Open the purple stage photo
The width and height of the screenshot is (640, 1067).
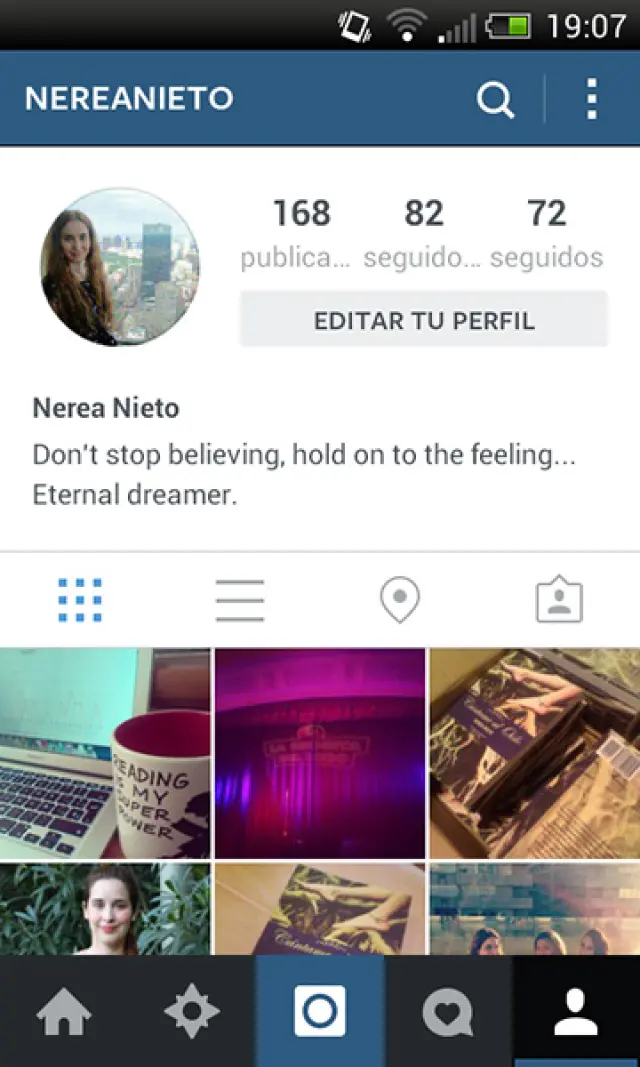[x=320, y=753]
